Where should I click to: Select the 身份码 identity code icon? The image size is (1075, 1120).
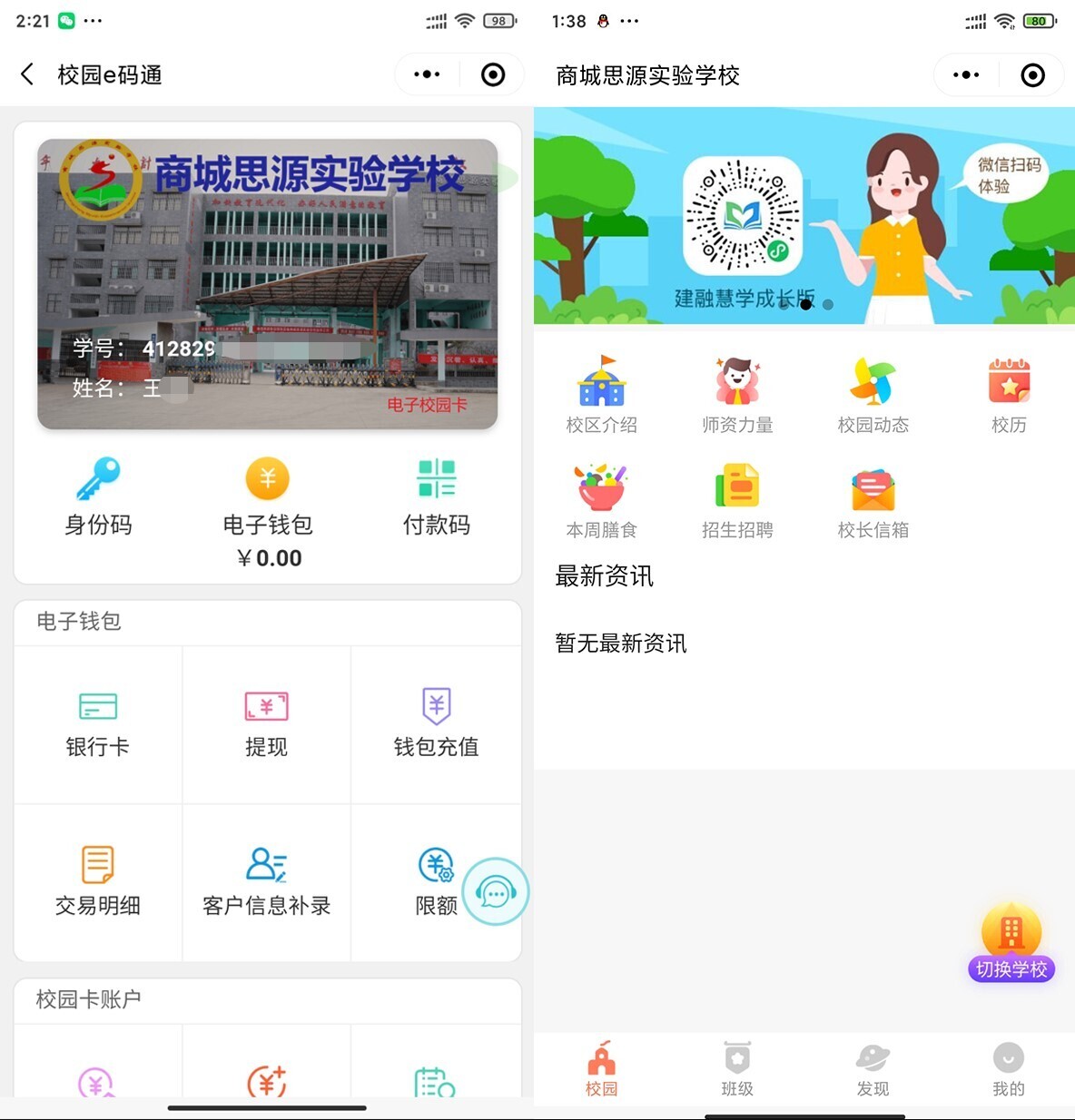98,495
